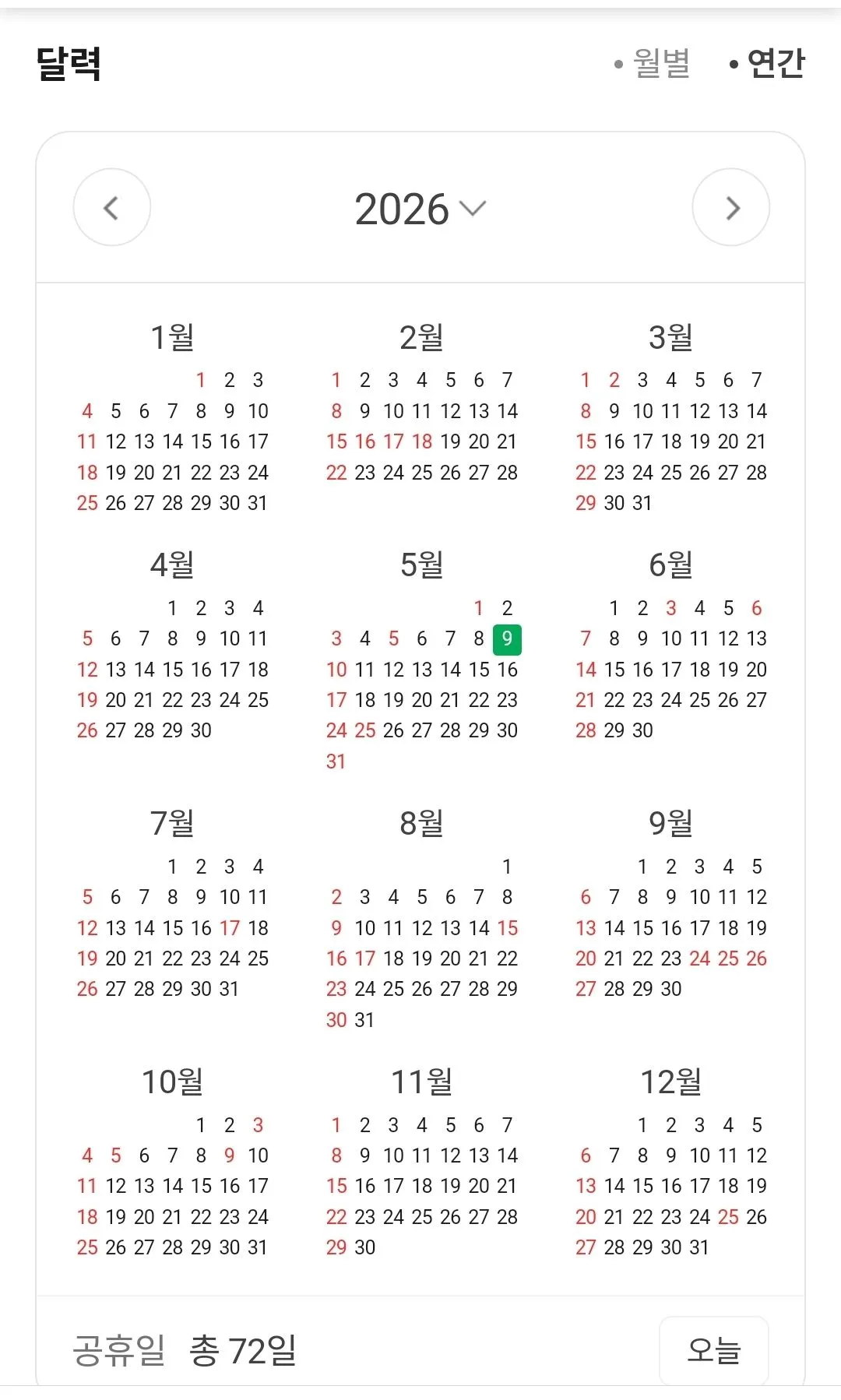
Task: Tap the 오늘 today button
Action: click(713, 1351)
